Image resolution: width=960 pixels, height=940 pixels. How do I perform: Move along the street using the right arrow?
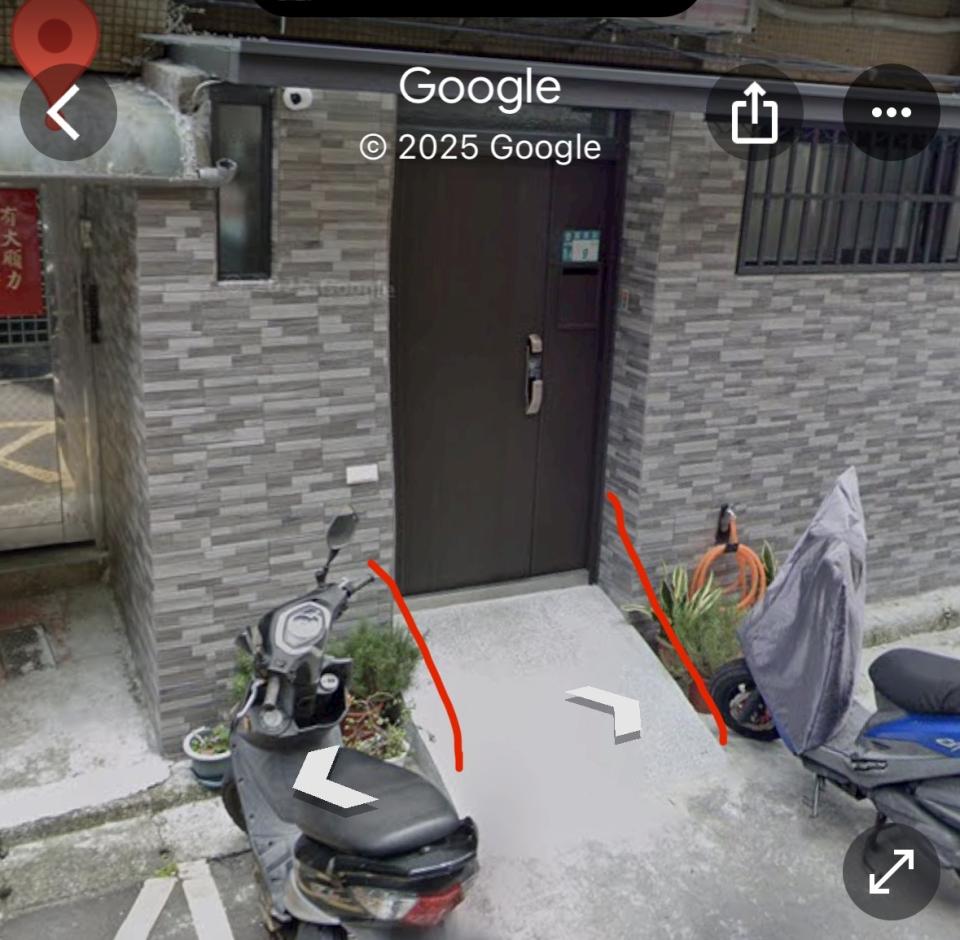[x=609, y=711]
